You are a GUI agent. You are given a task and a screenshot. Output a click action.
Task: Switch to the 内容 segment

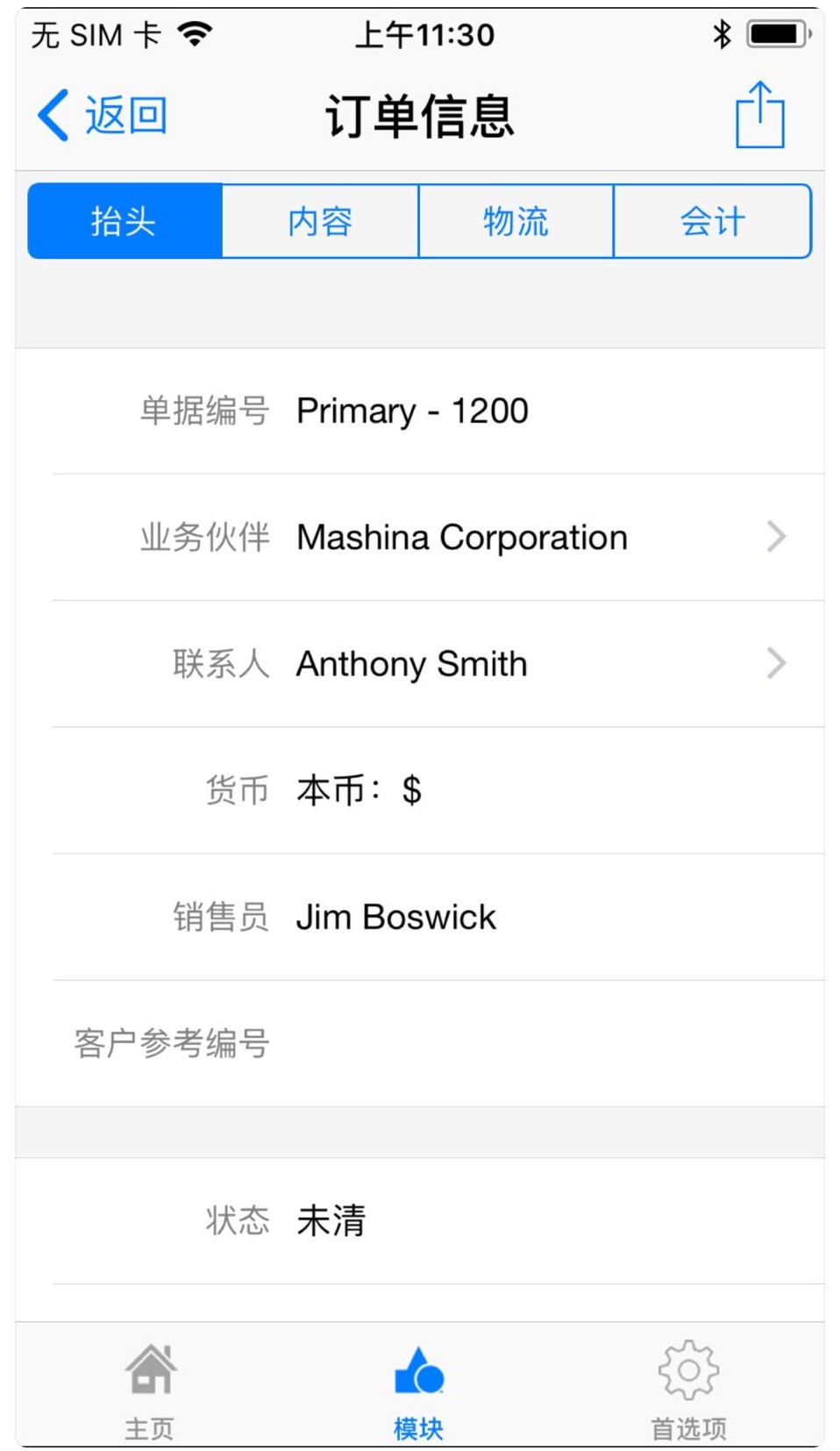point(320,221)
